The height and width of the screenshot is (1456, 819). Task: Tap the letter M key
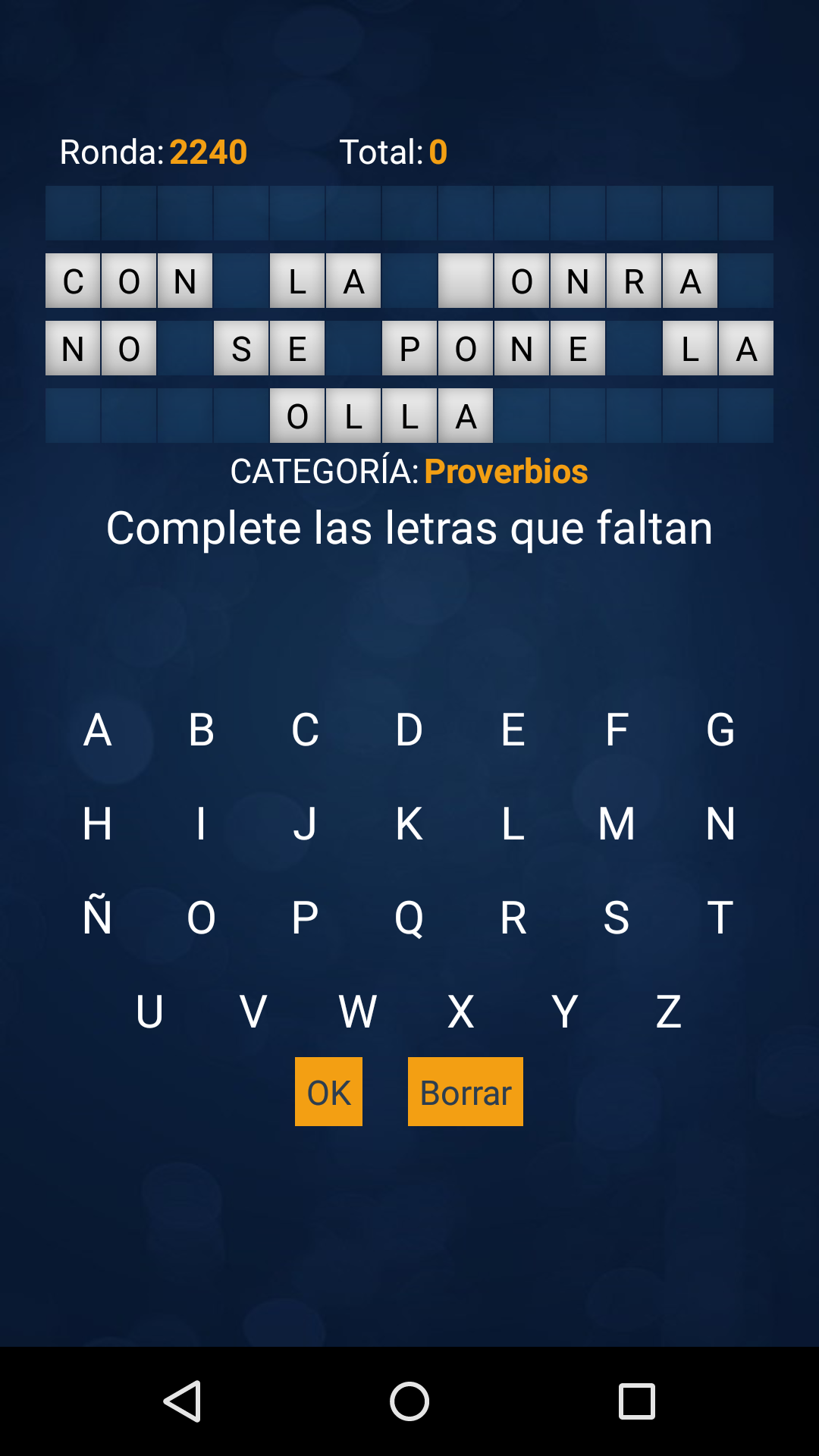click(616, 824)
